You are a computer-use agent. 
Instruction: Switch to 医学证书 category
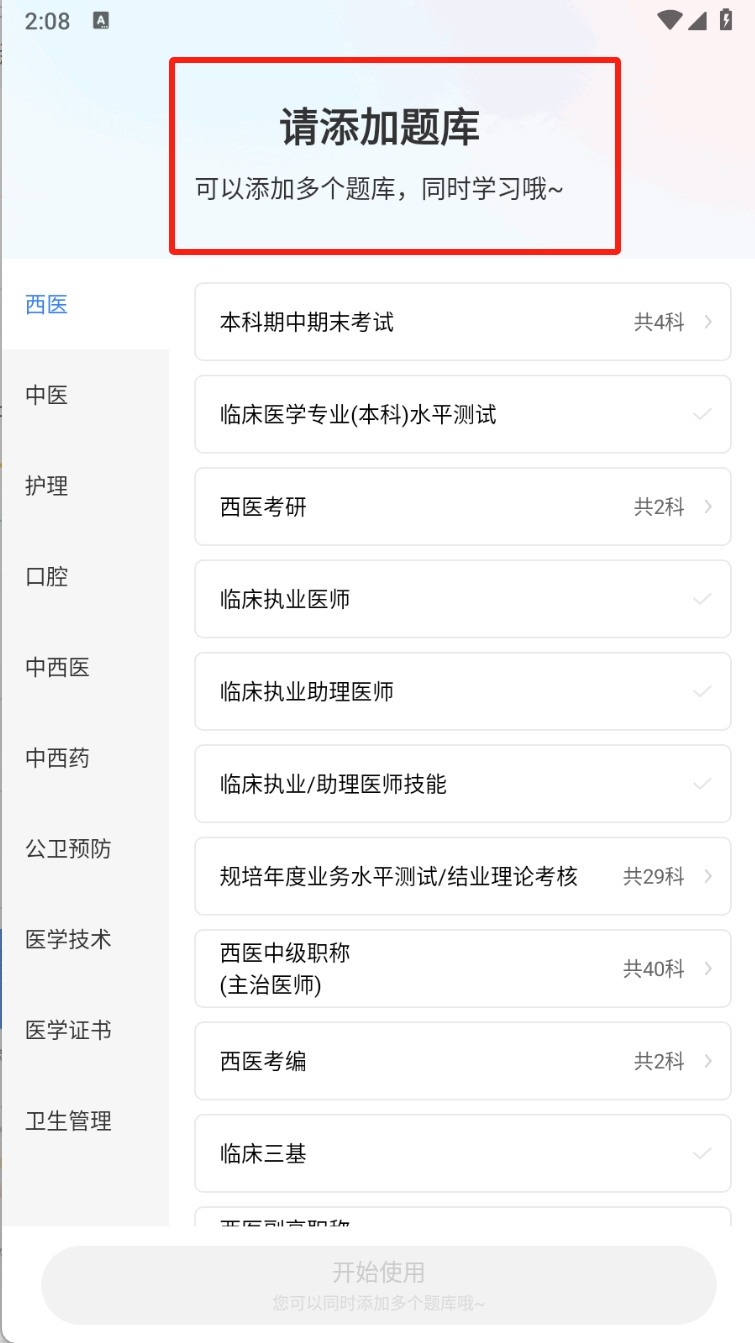[x=68, y=1031]
